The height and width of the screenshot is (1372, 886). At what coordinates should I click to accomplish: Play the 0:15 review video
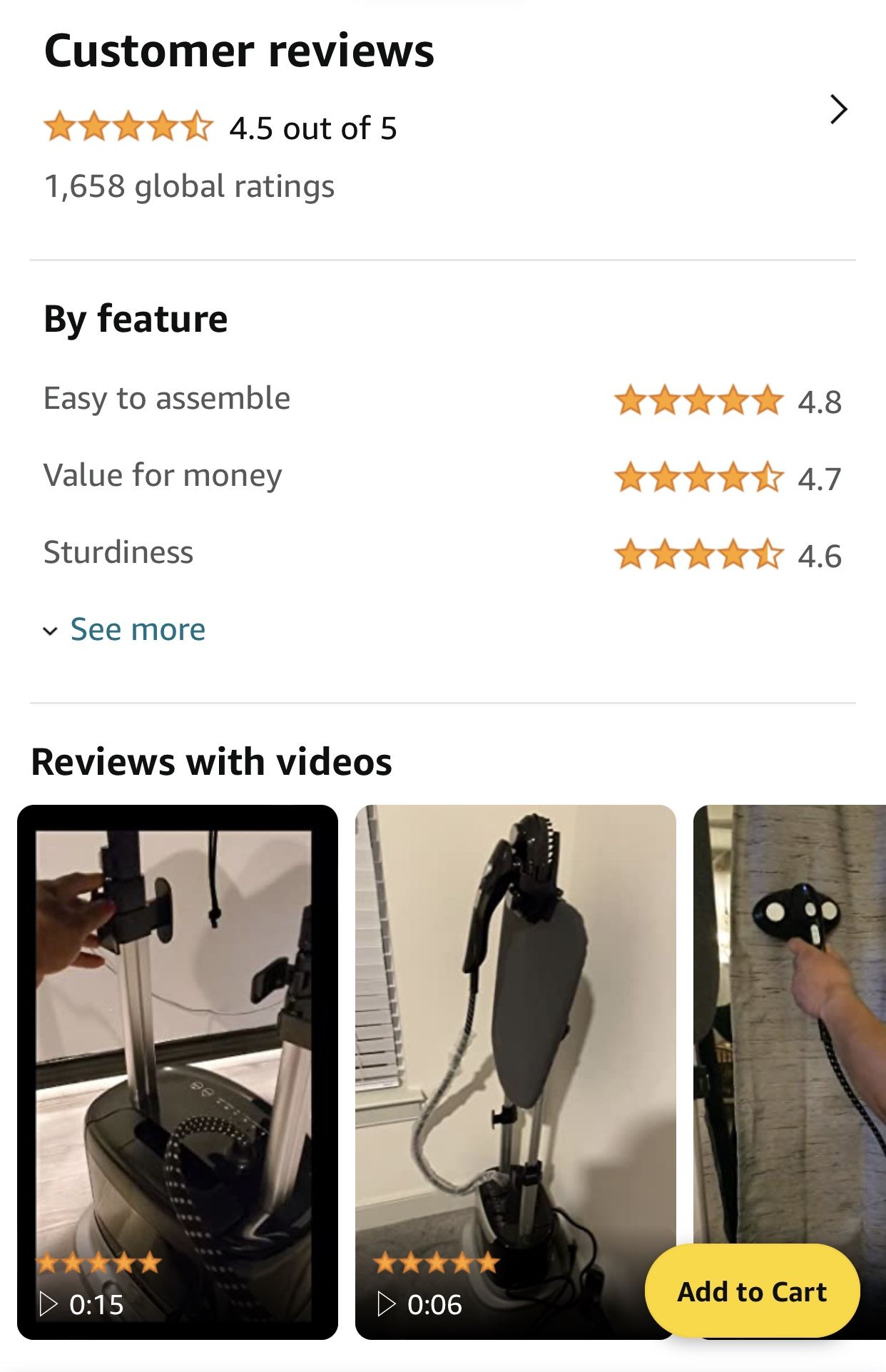click(x=177, y=1070)
